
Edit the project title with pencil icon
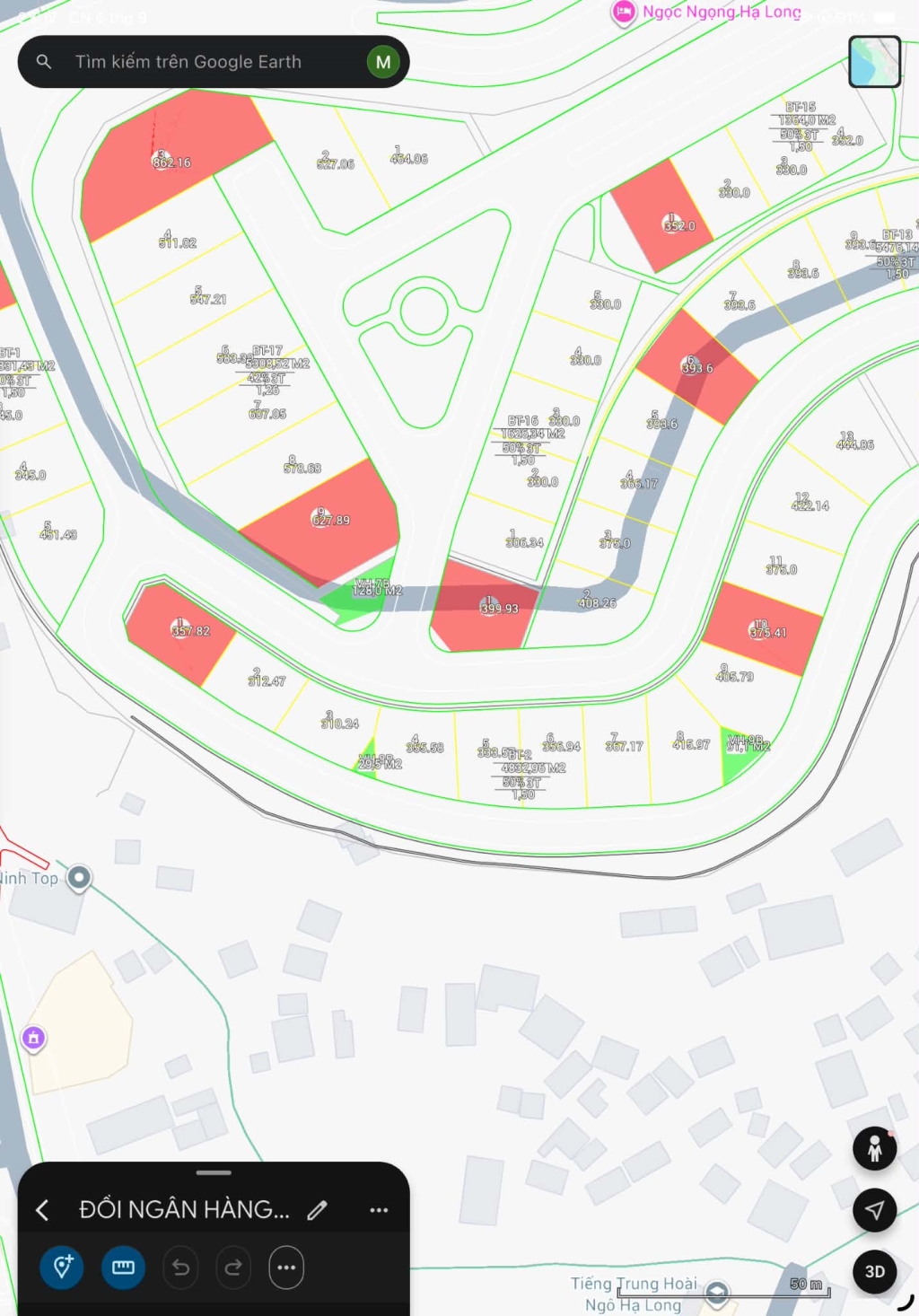click(x=317, y=1210)
